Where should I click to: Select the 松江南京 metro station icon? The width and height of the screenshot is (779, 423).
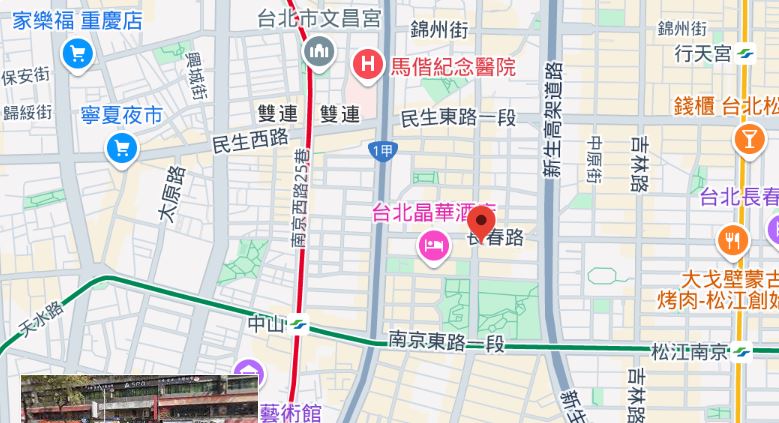point(741,351)
